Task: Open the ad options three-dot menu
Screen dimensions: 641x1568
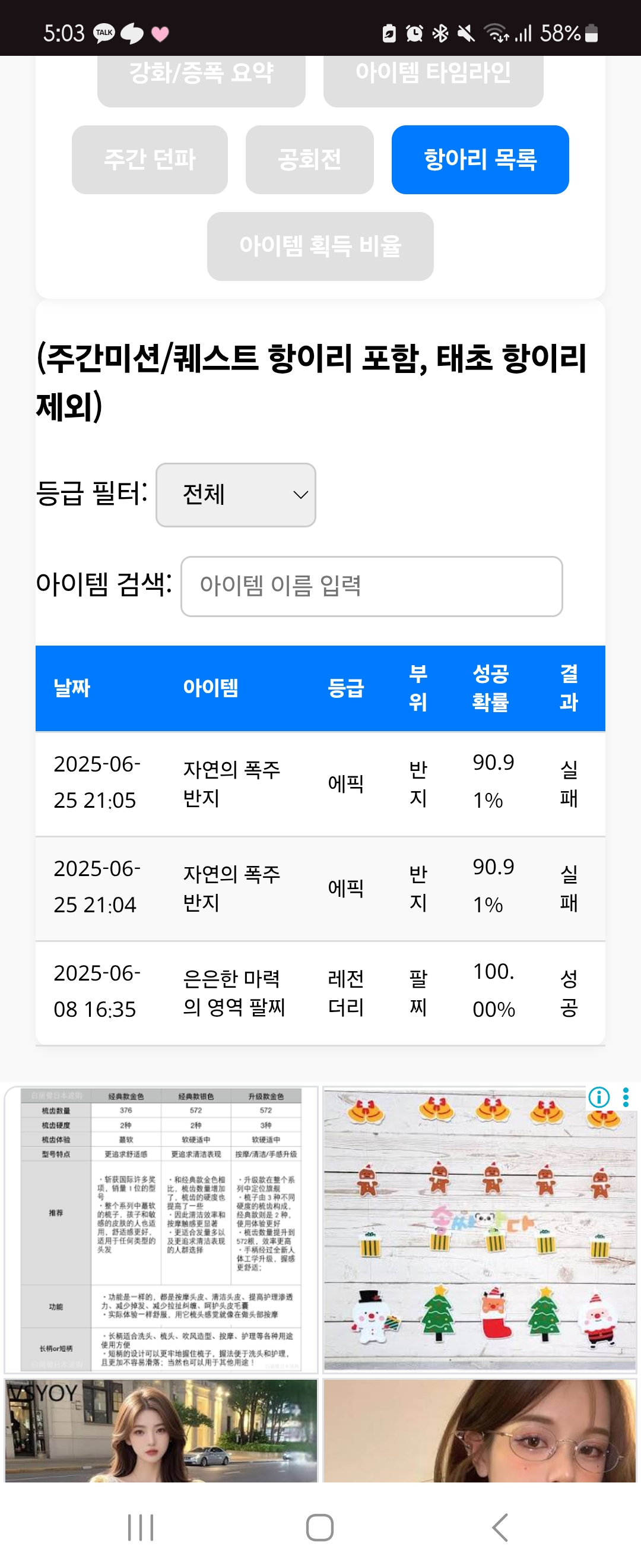Action: pos(626,1097)
